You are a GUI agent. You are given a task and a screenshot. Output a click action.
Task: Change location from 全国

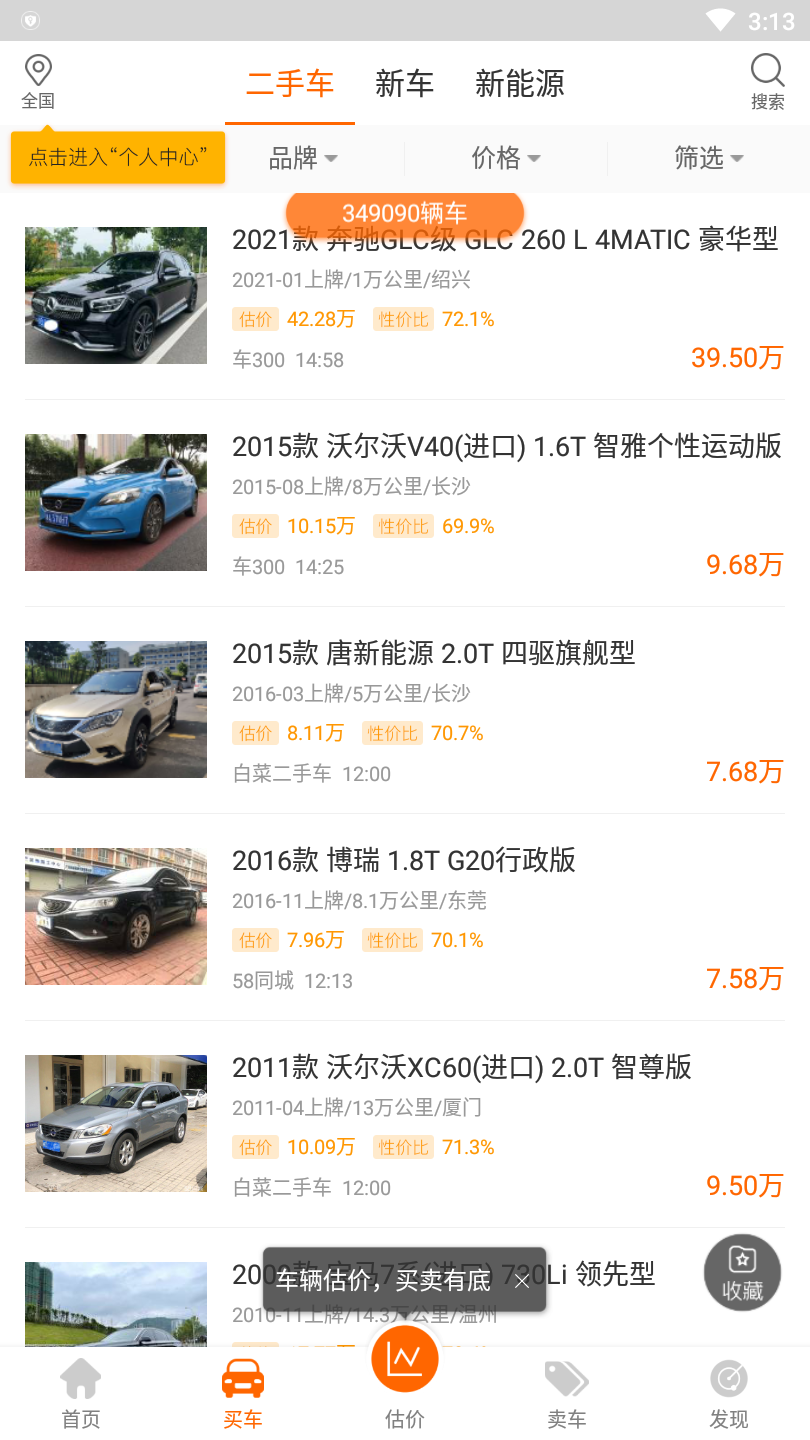pyautogui.click(x=38, y=82)
